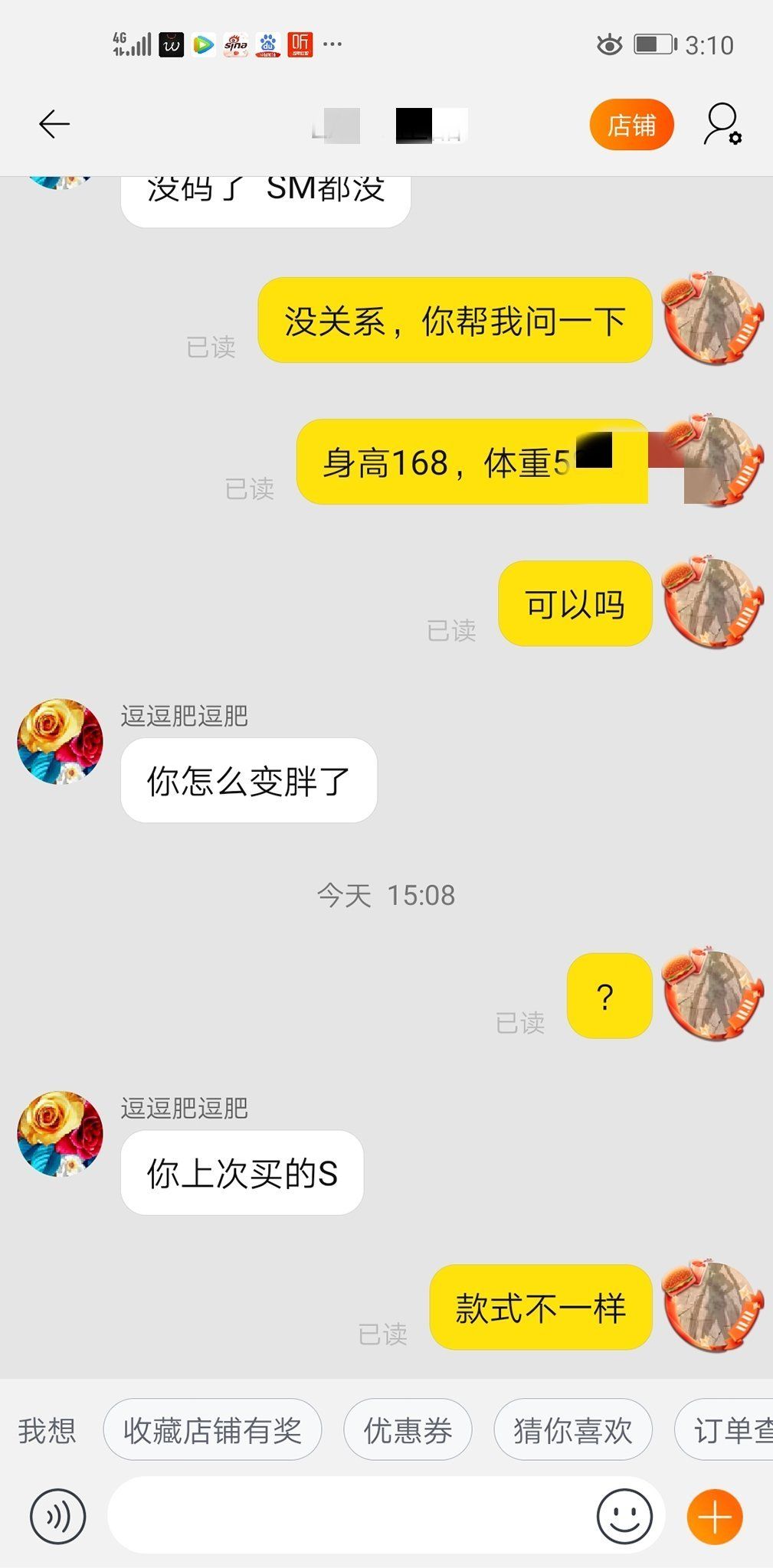Image resolution: width=773 pixels, height=1568 pixels.
Task: Tap the 你怎么变胖了 message bubble
Action: point(248,780)
